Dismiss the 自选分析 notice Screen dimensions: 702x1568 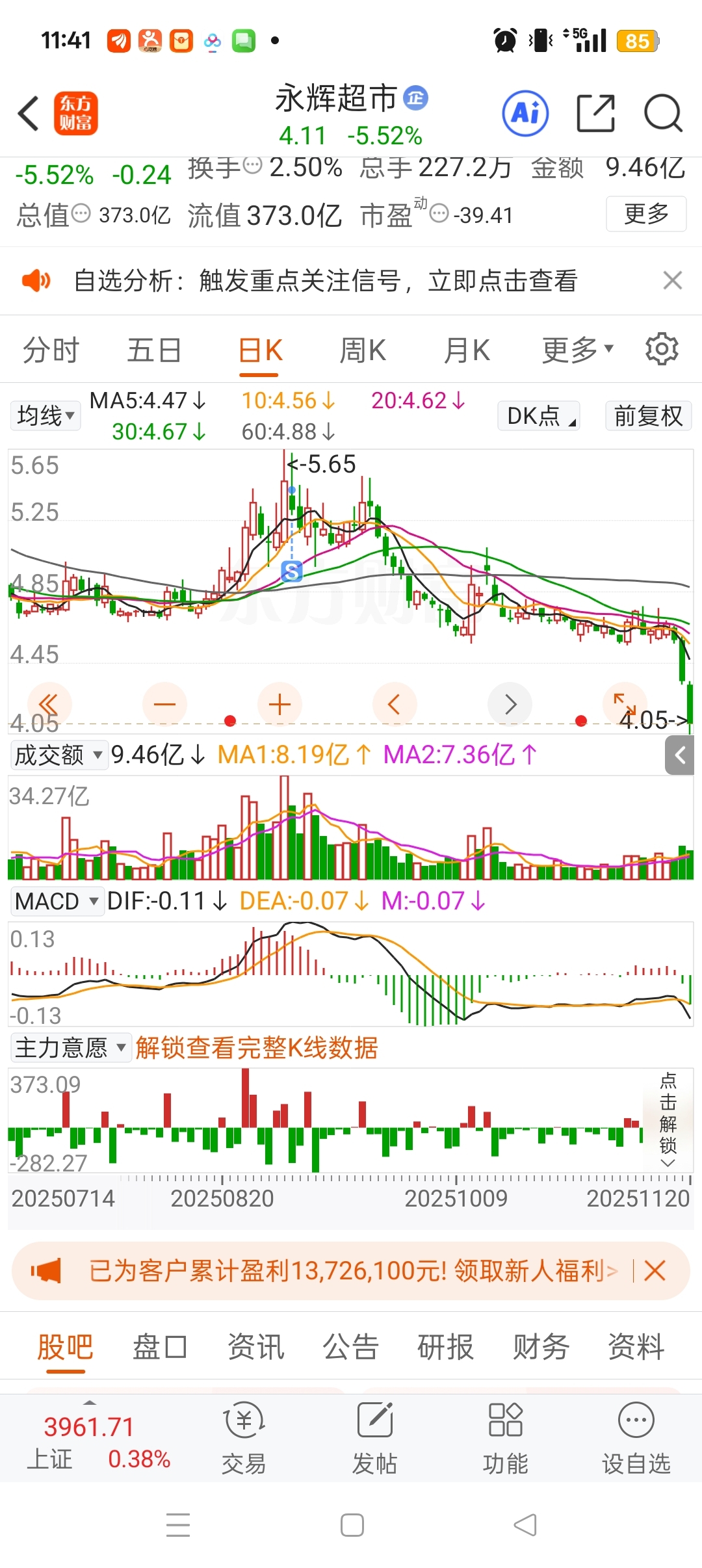coord(672,281)
